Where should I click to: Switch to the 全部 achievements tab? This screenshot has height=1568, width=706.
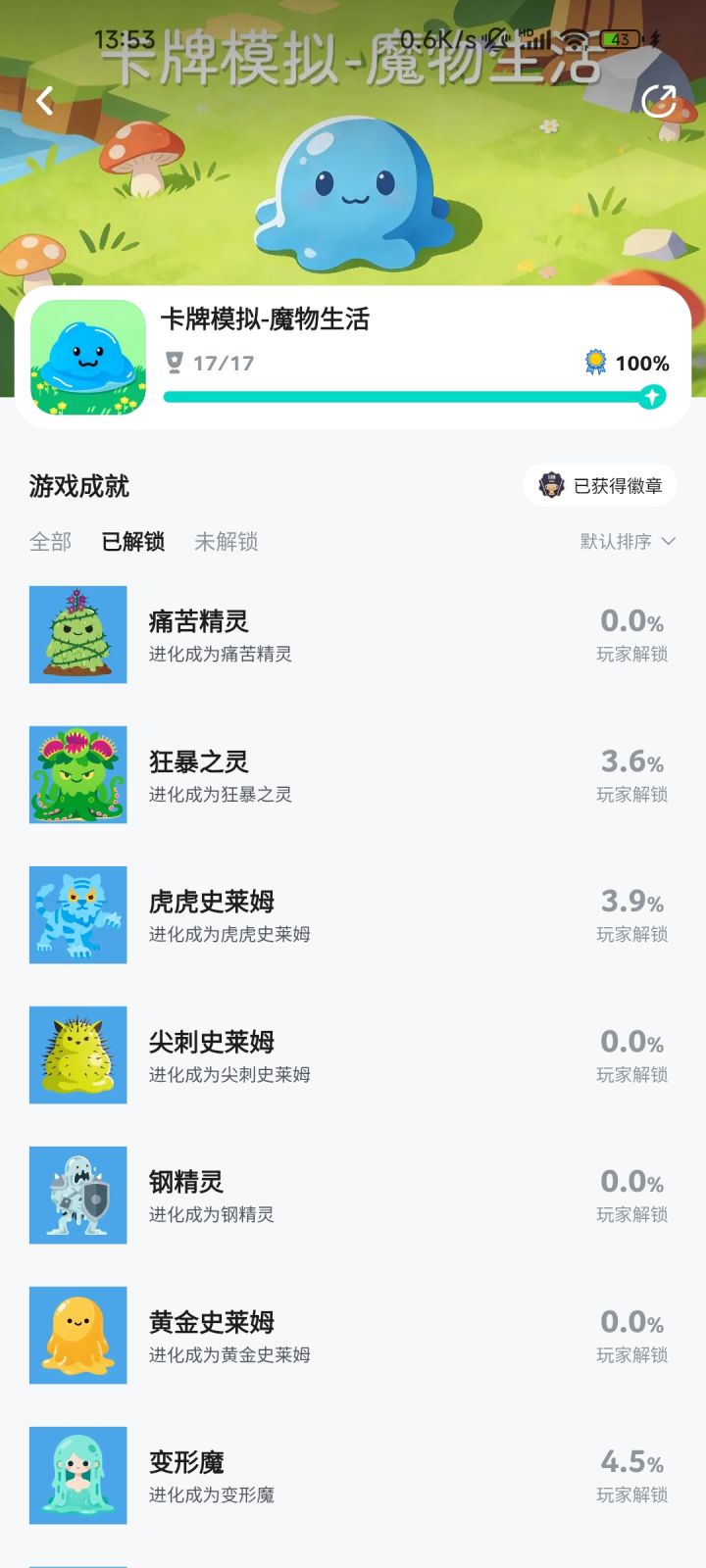pyautogui.click(x=50, y=542)
